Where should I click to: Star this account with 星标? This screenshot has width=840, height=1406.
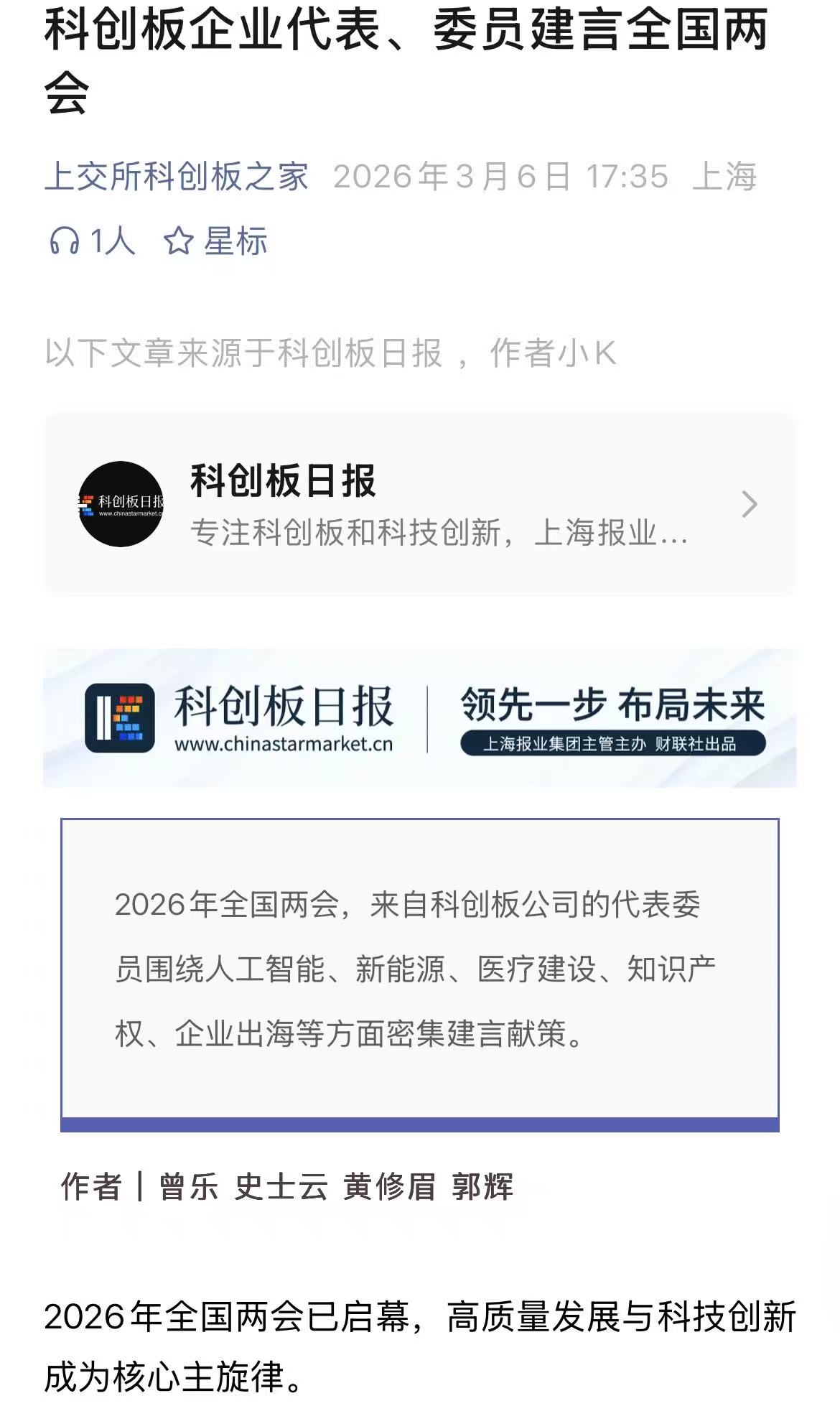click(215, 241)
